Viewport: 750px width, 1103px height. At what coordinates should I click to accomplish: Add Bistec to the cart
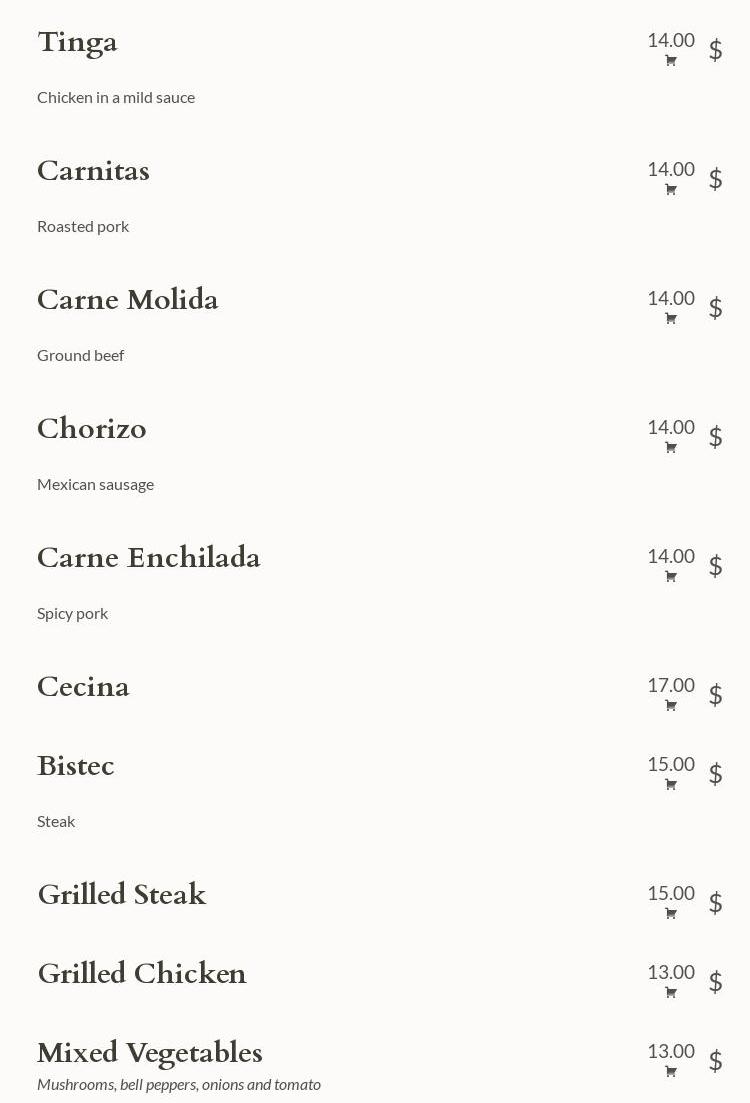671,785
